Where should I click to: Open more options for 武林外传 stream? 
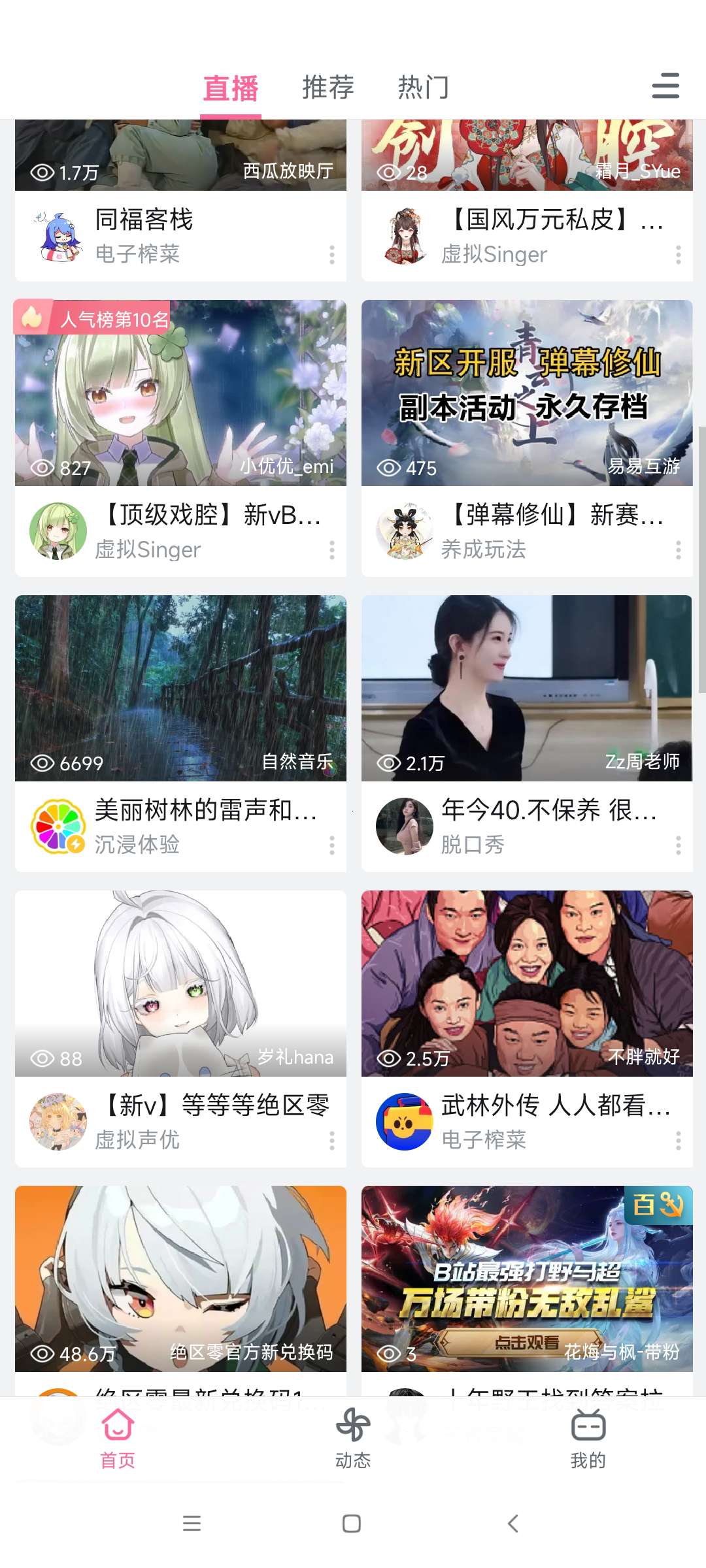pos(679,1141)
